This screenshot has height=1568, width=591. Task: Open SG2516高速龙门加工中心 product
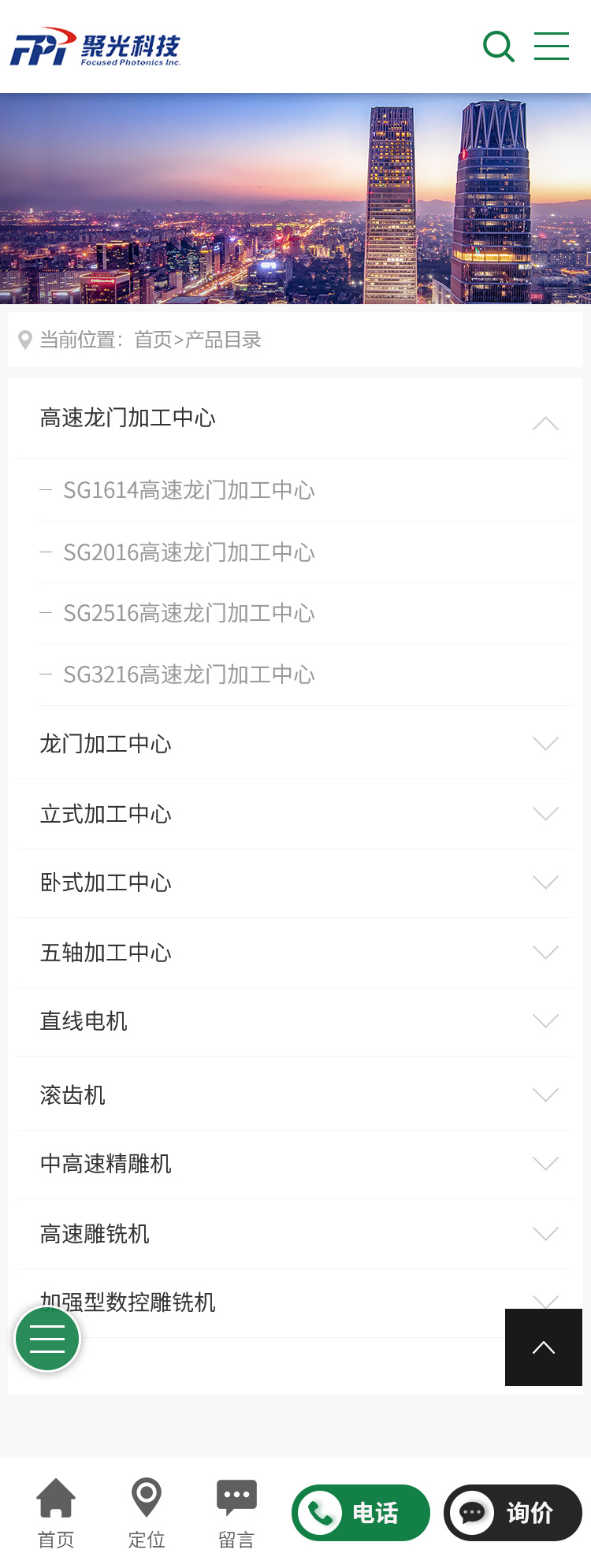click(x=189, y=613)
